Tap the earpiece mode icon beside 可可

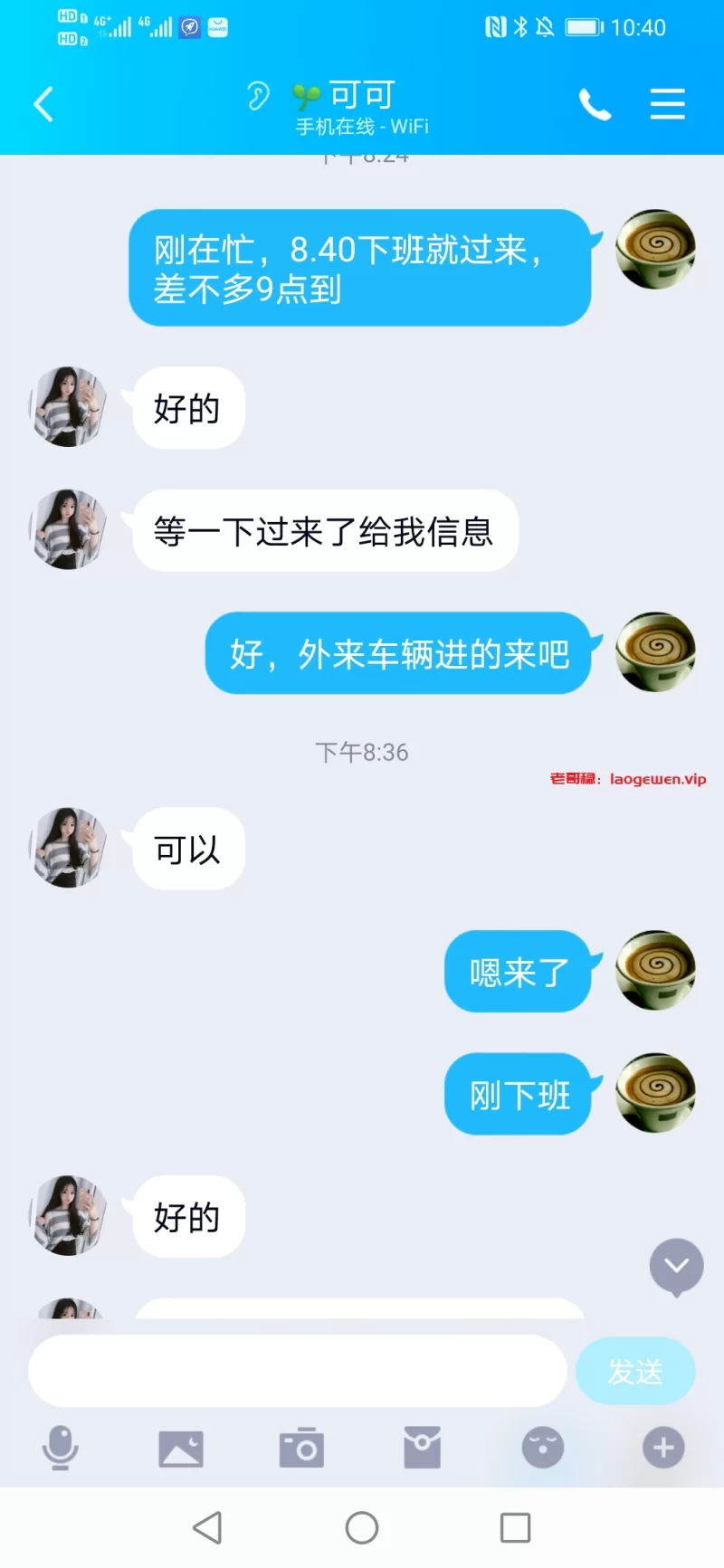(258, 95)
